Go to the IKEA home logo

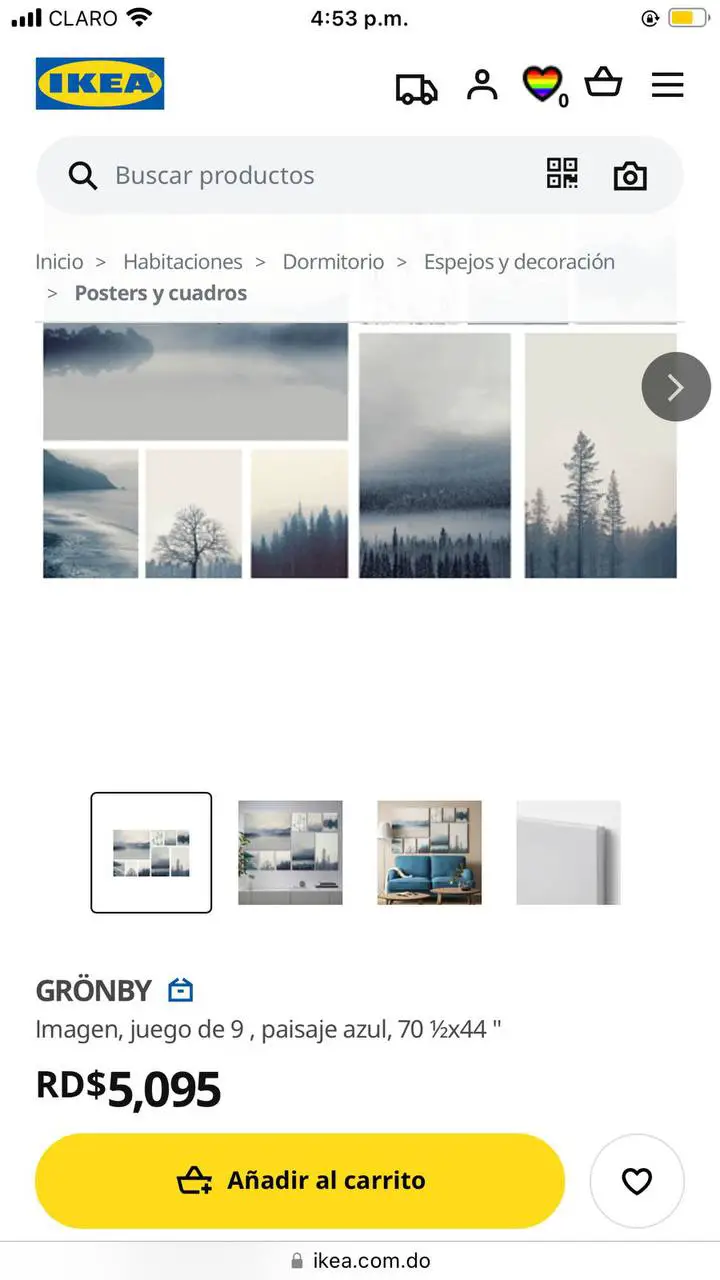100,84
